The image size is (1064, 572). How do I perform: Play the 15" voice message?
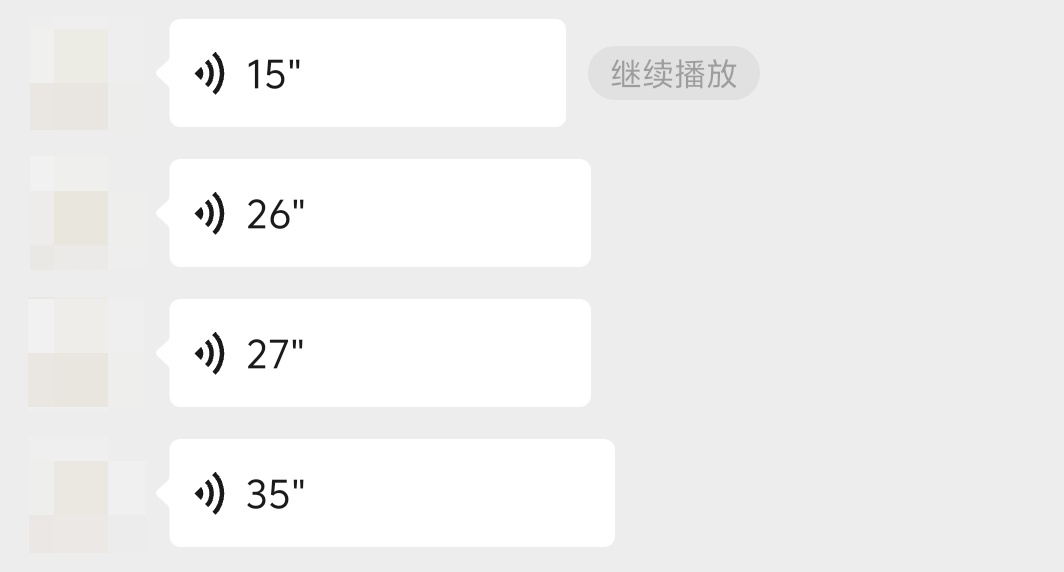pos(367,73)
